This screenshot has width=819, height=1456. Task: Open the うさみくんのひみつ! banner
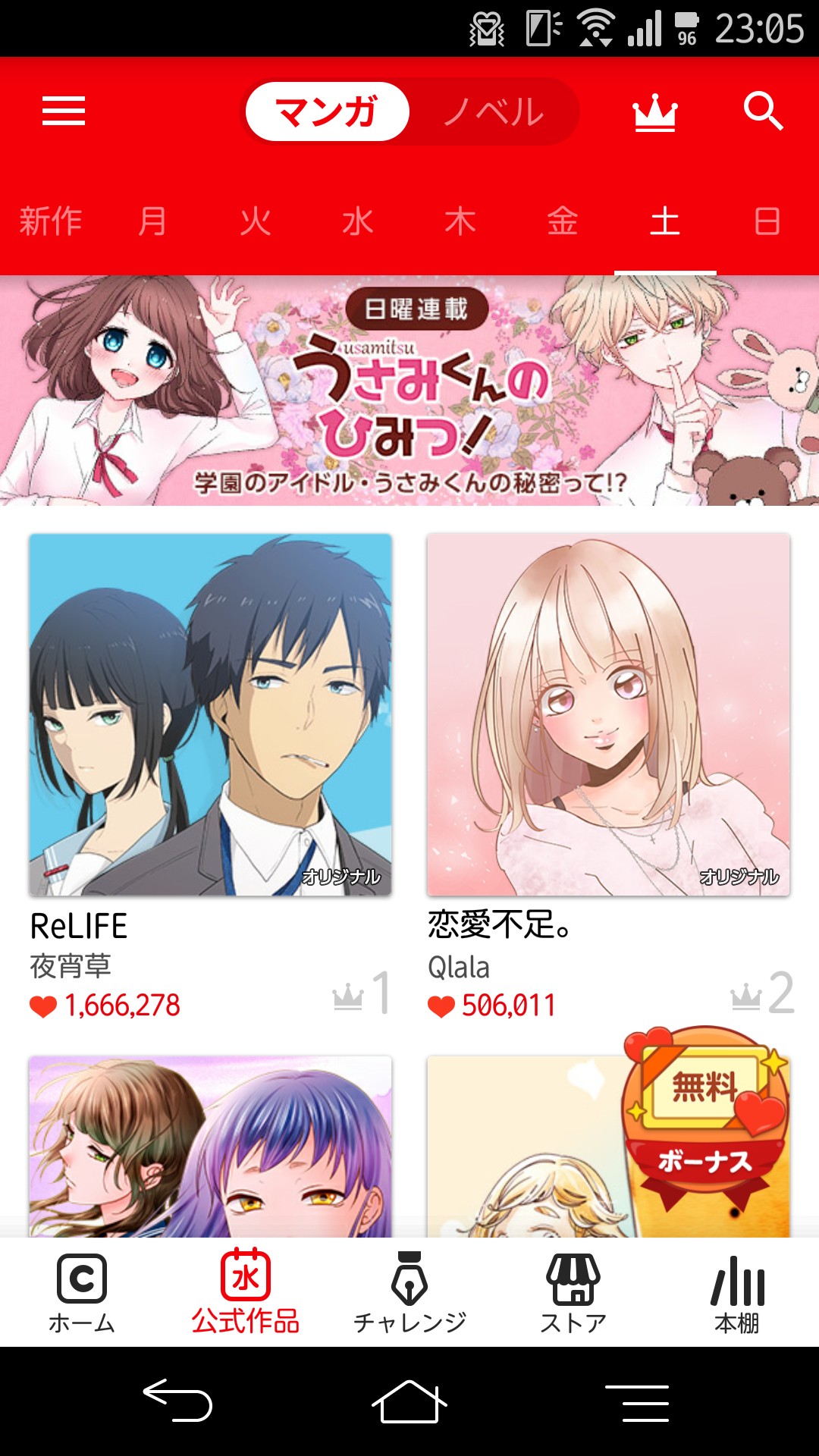(409, 391)
